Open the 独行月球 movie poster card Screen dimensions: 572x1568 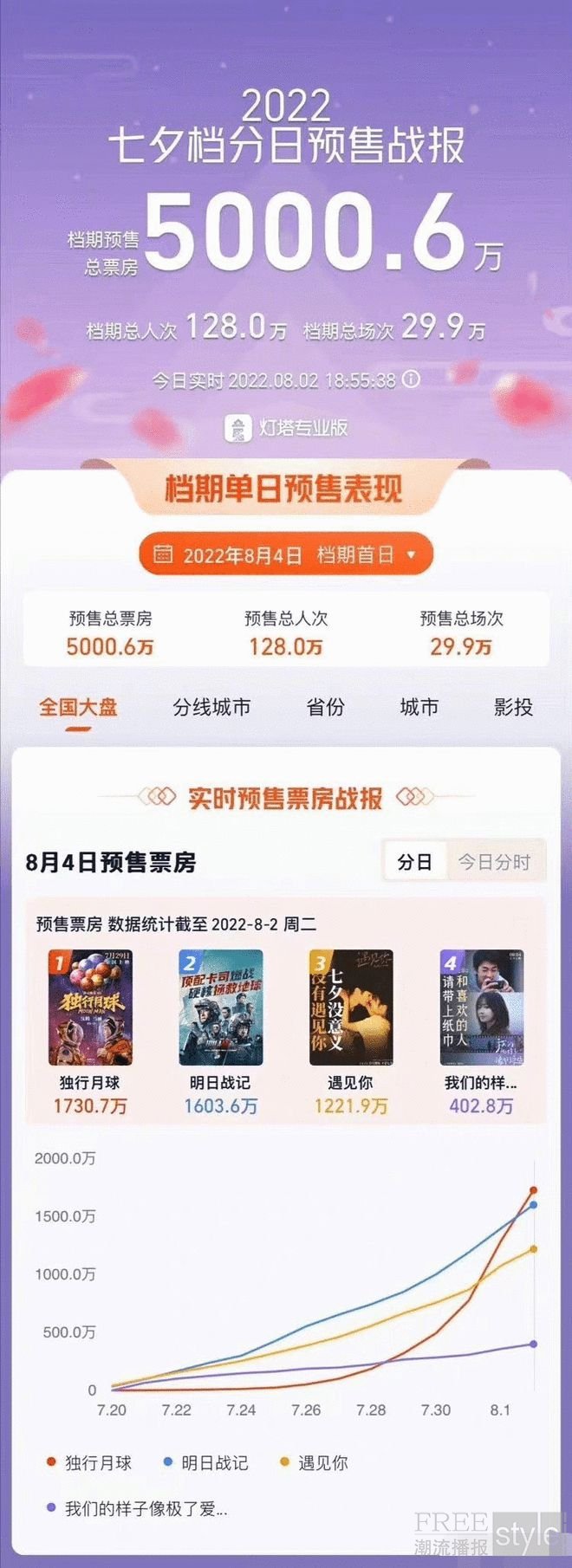coord(90,1008)
